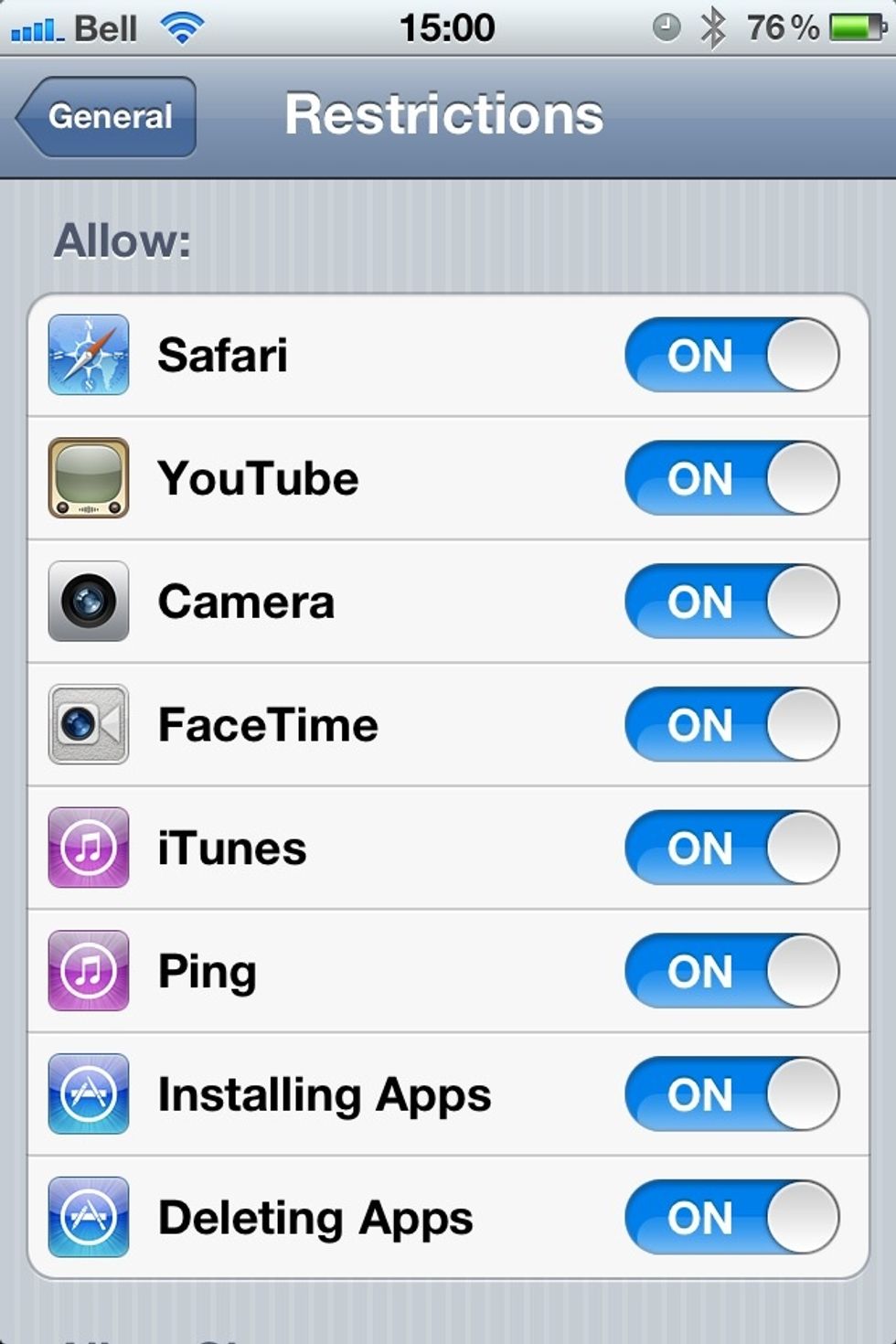This screenshot has height=1344, width=896.
Task: Disable iTunes access
Action: pyautogui.click(x=731, y=848)
